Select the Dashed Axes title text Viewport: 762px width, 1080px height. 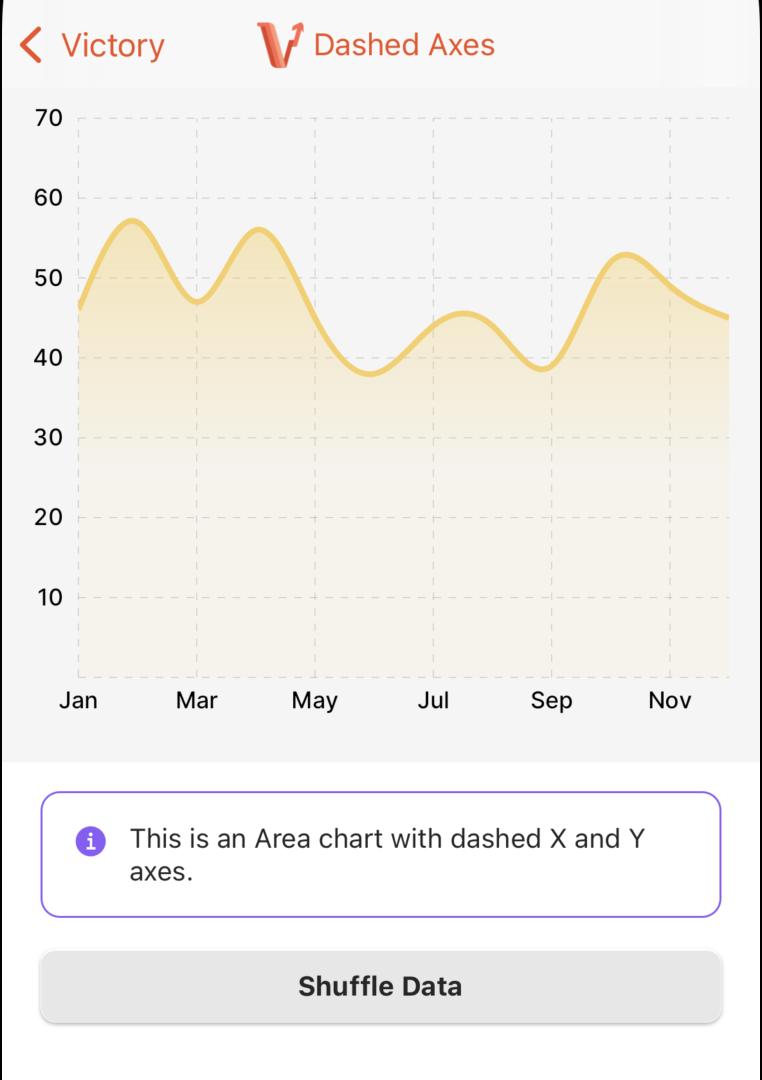[404, 44]
